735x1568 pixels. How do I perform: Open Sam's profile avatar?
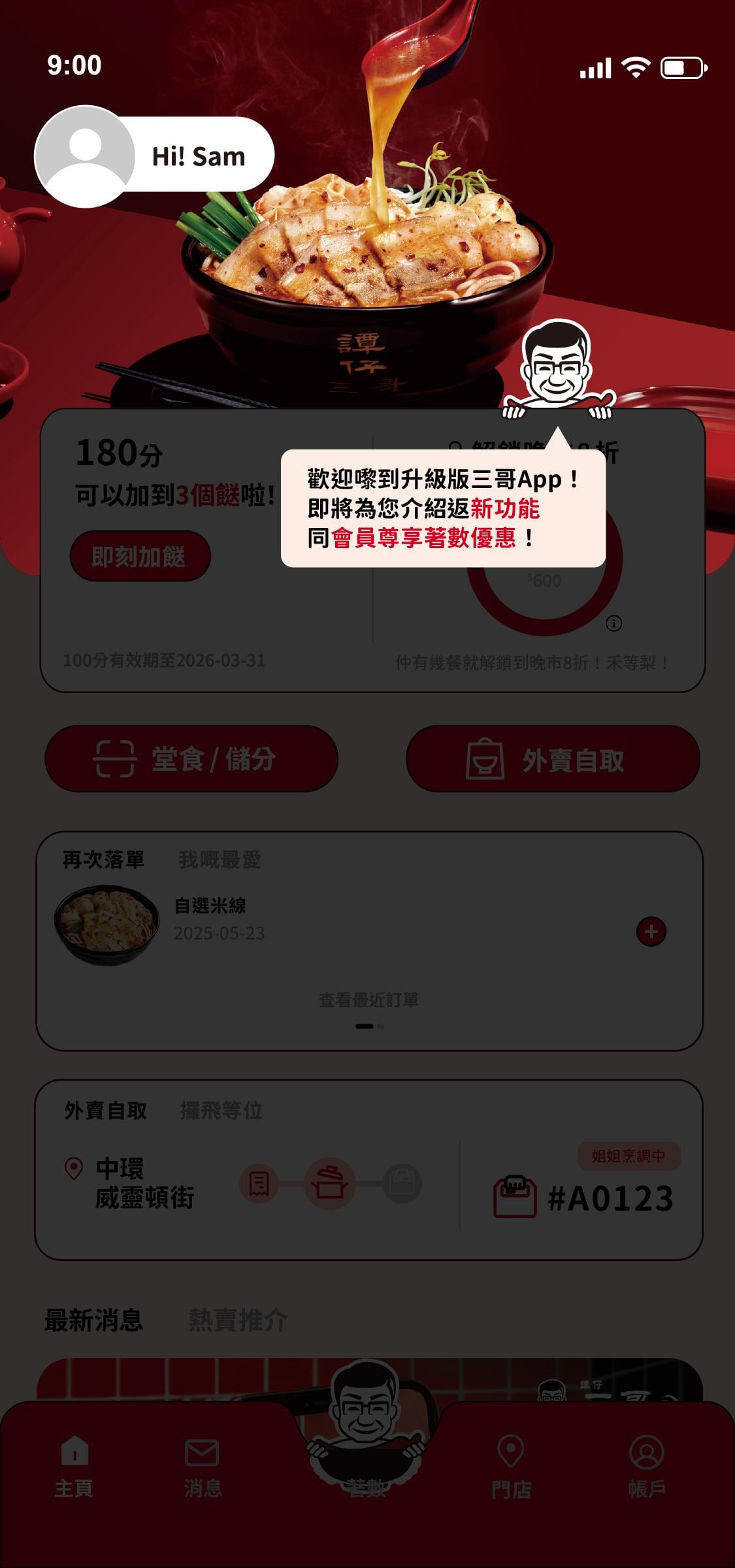pyautogui.click(x=84, y=156)
